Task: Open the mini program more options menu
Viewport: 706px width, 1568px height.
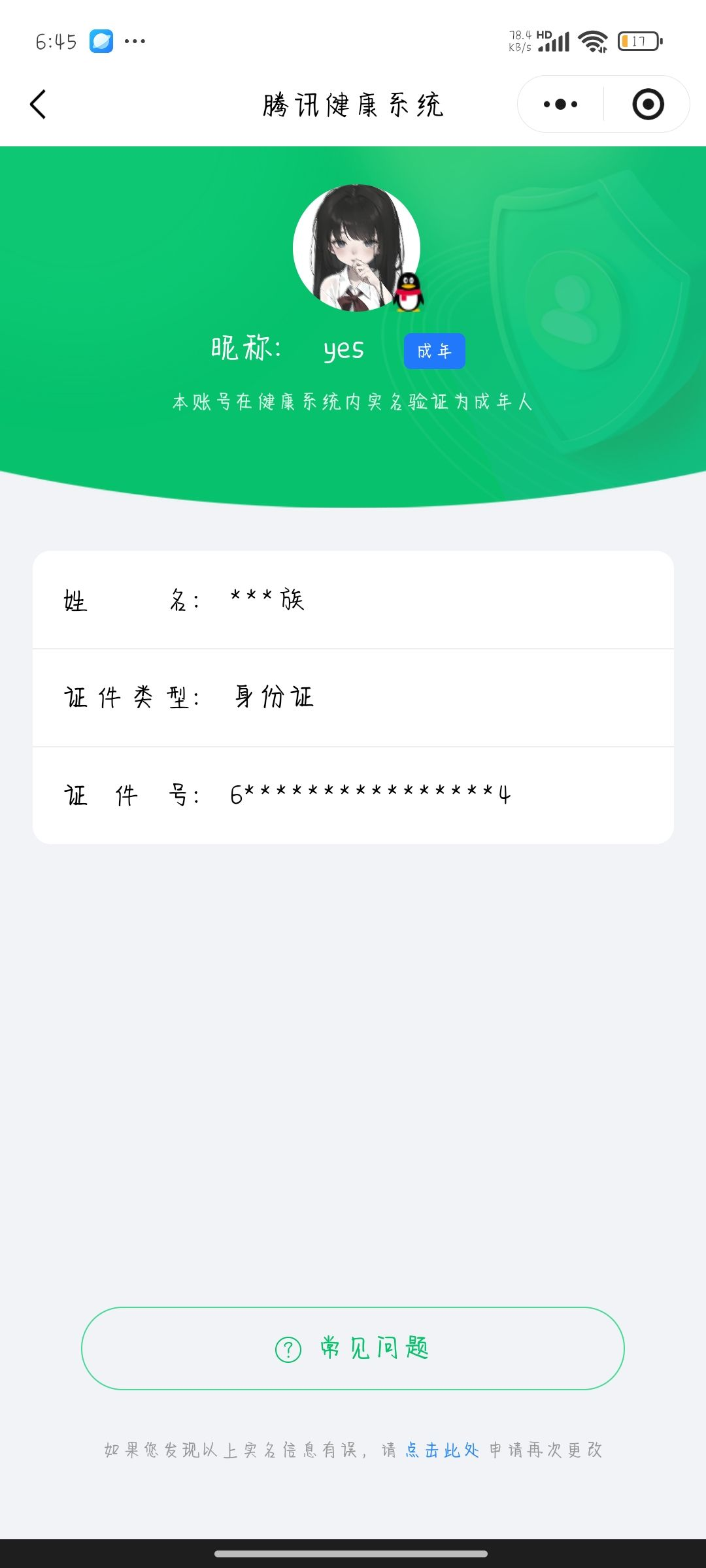Action: (559, 104)
